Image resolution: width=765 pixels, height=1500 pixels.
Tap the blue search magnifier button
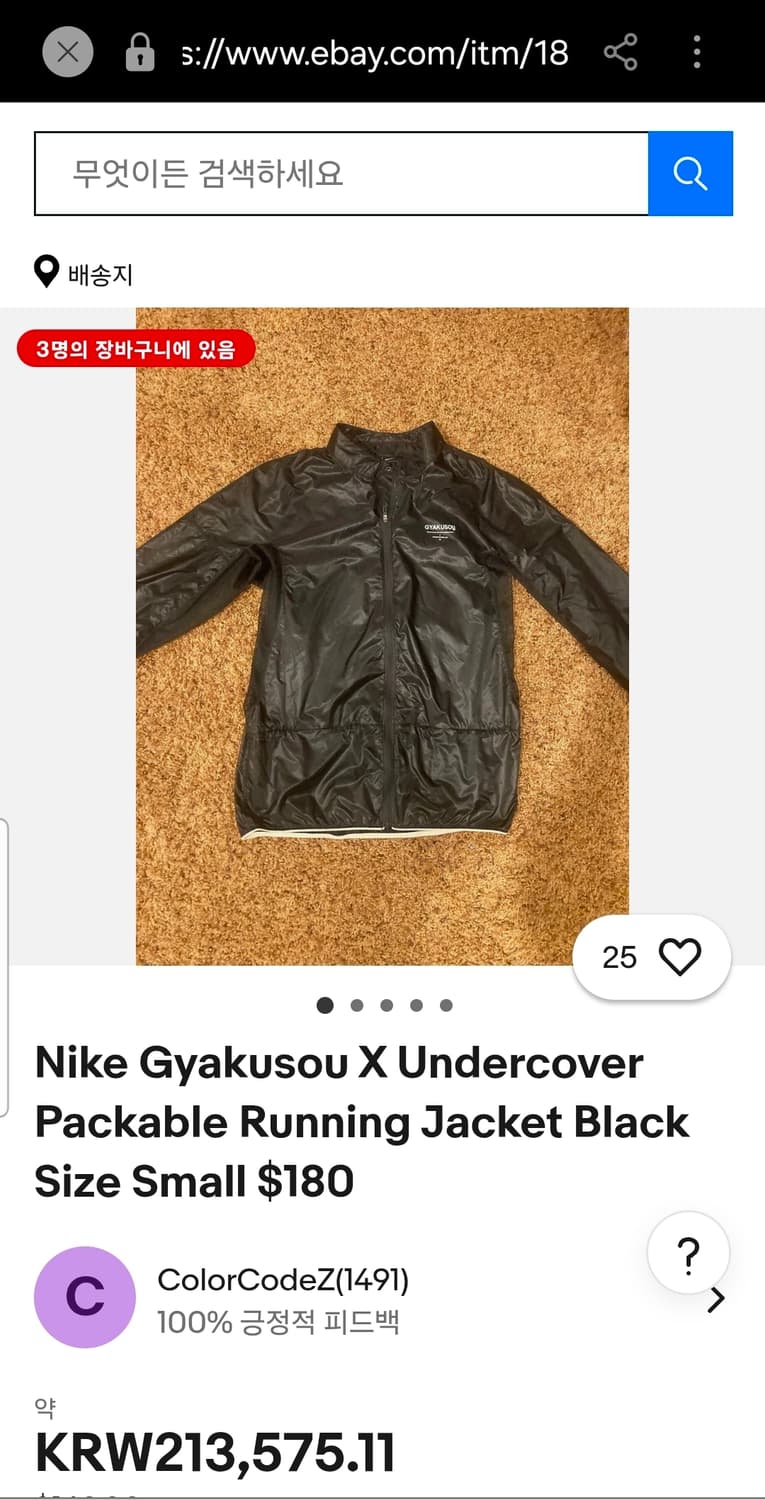tap(690, 173)
